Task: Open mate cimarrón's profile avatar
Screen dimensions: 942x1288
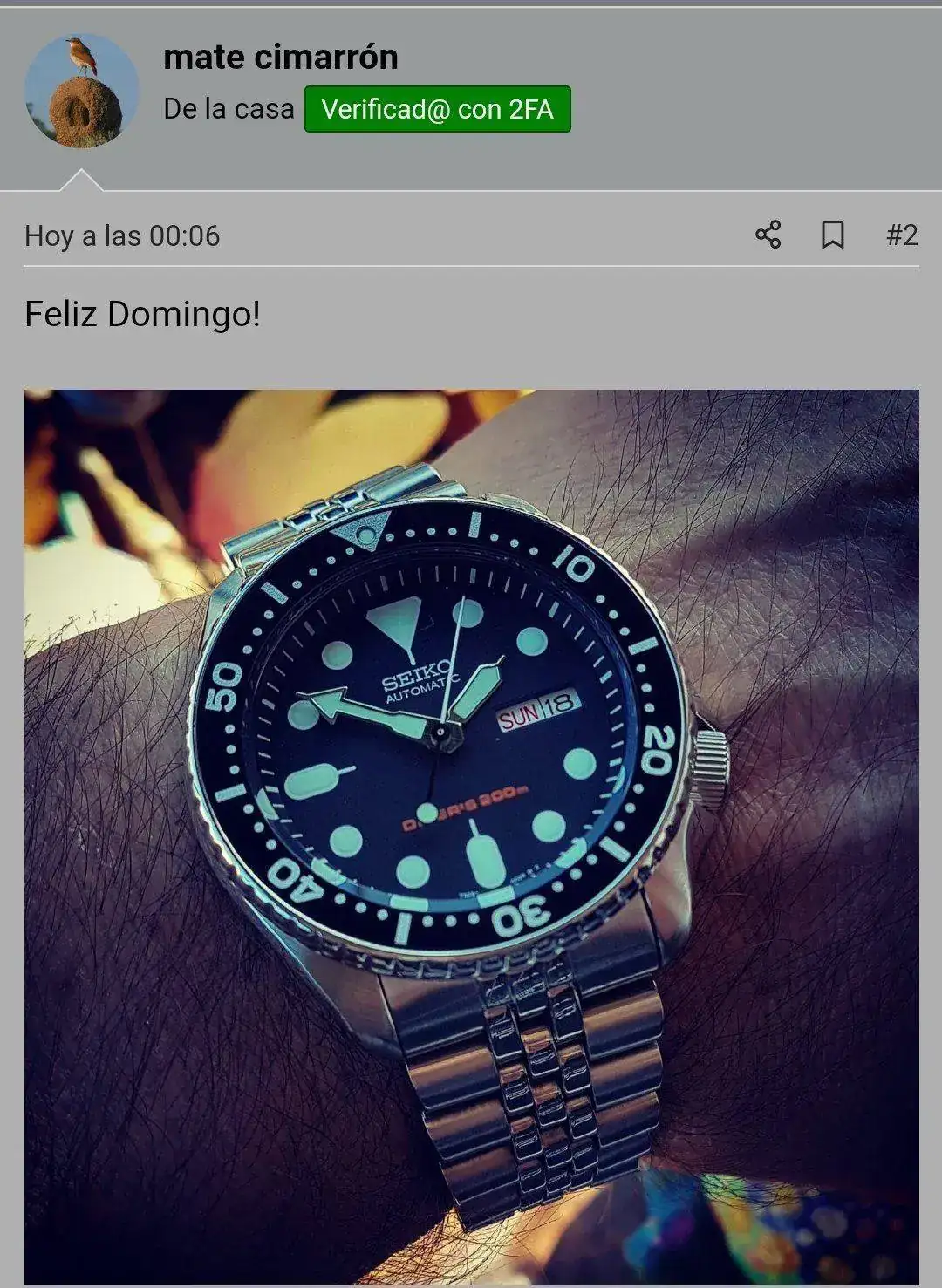Action: tap(81, 91)
